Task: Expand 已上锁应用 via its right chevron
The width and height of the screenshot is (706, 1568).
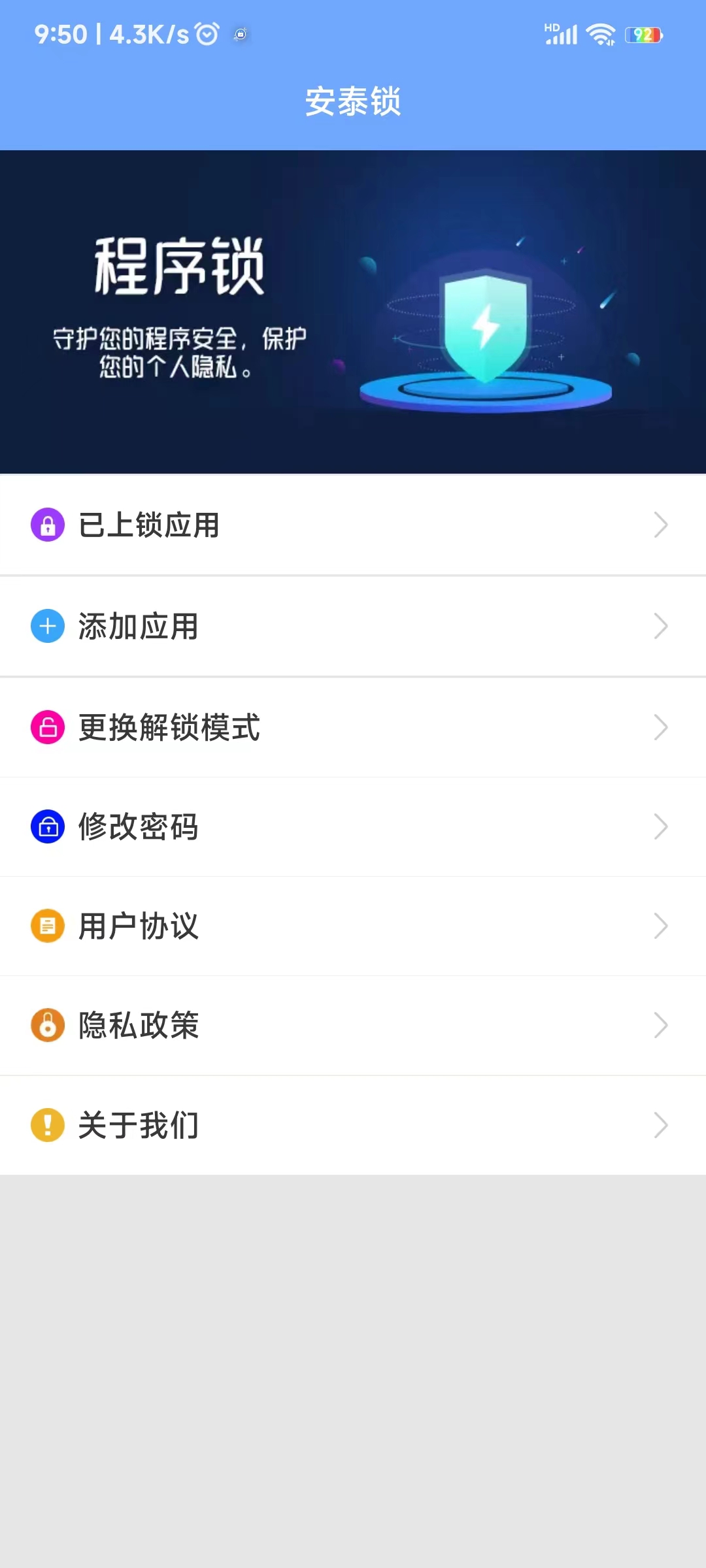Action: pos(661,524)
